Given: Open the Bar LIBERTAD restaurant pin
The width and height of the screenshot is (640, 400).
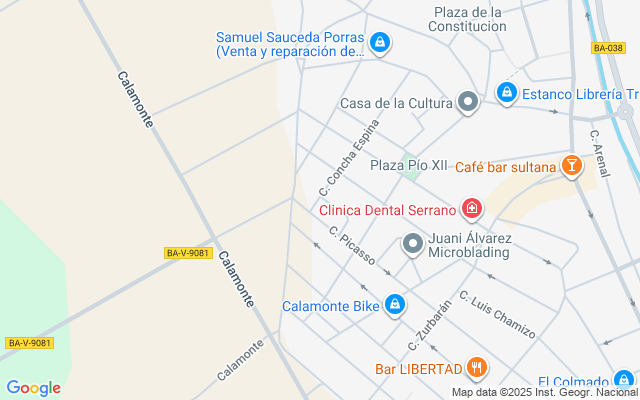Looking at the screenshot, I should 477,368.
